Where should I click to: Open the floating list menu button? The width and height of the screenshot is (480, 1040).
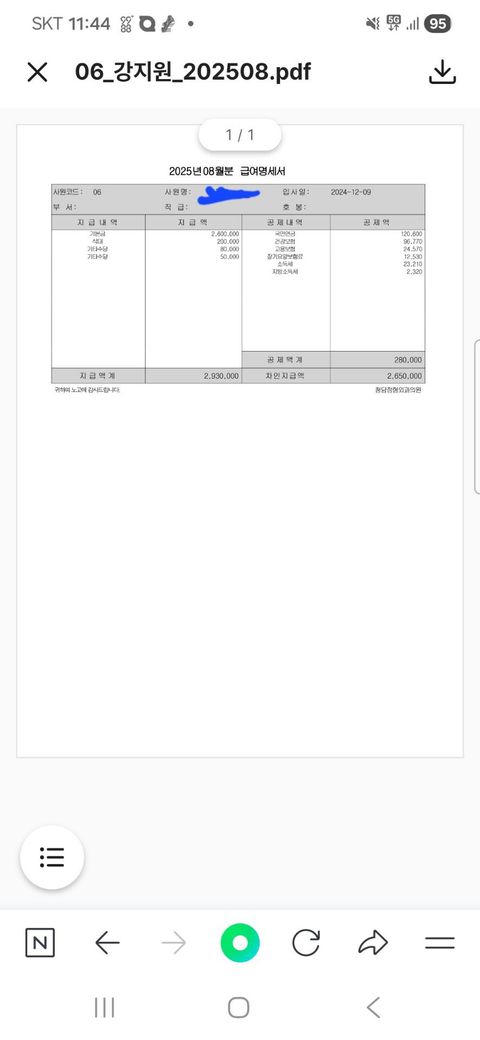pos(52,857)
